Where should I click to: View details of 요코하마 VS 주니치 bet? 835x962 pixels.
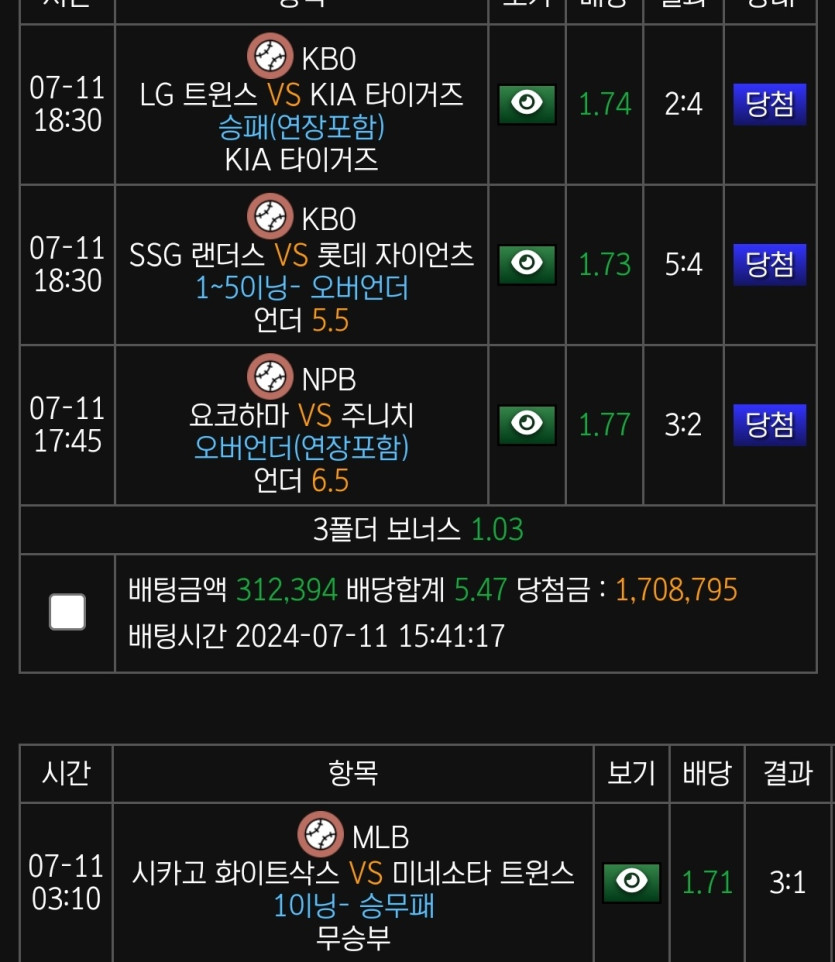click(x=527, y=424)
